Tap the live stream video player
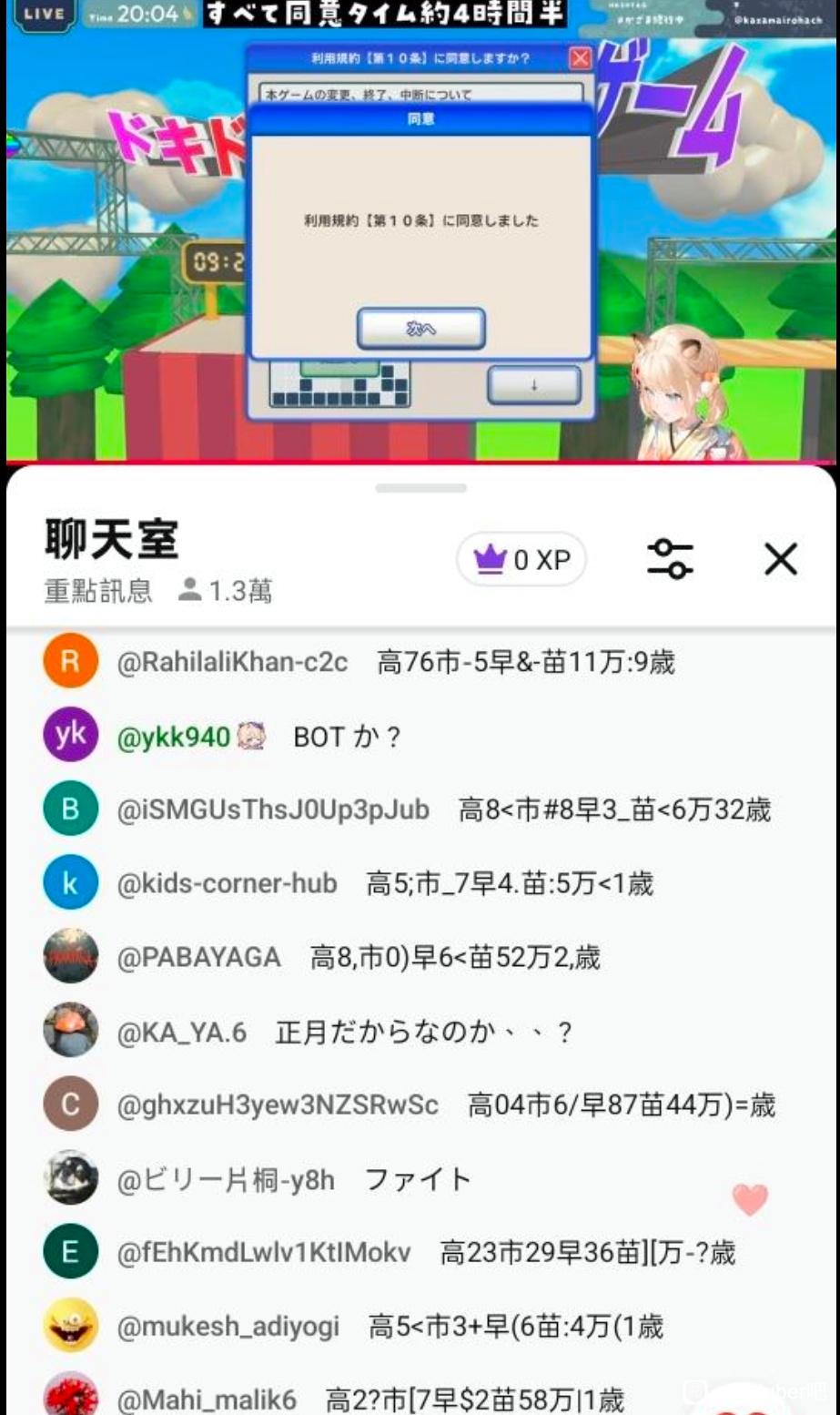The width and height of the screenshot is (840, 1415). click(x=420, y=232)
